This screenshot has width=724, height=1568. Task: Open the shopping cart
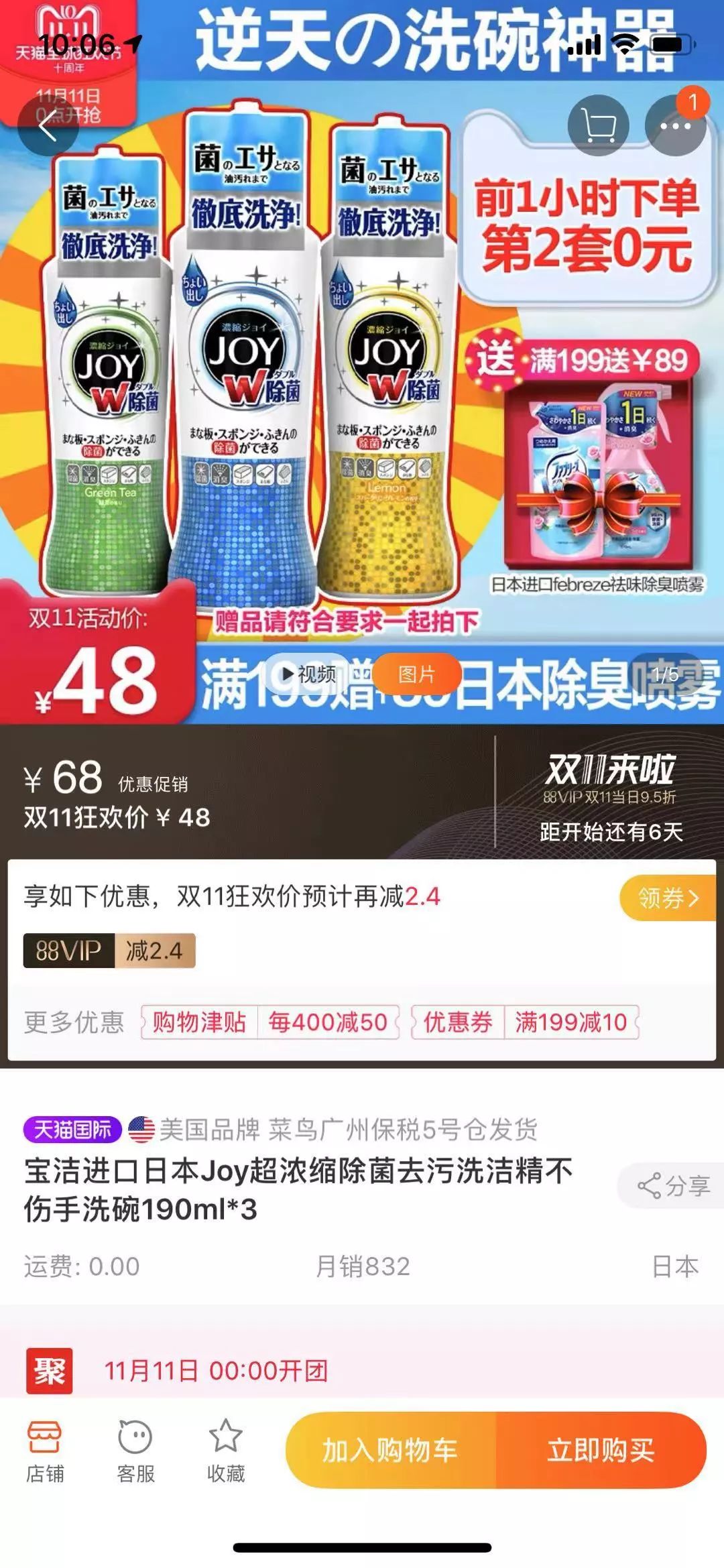point(596,126)
